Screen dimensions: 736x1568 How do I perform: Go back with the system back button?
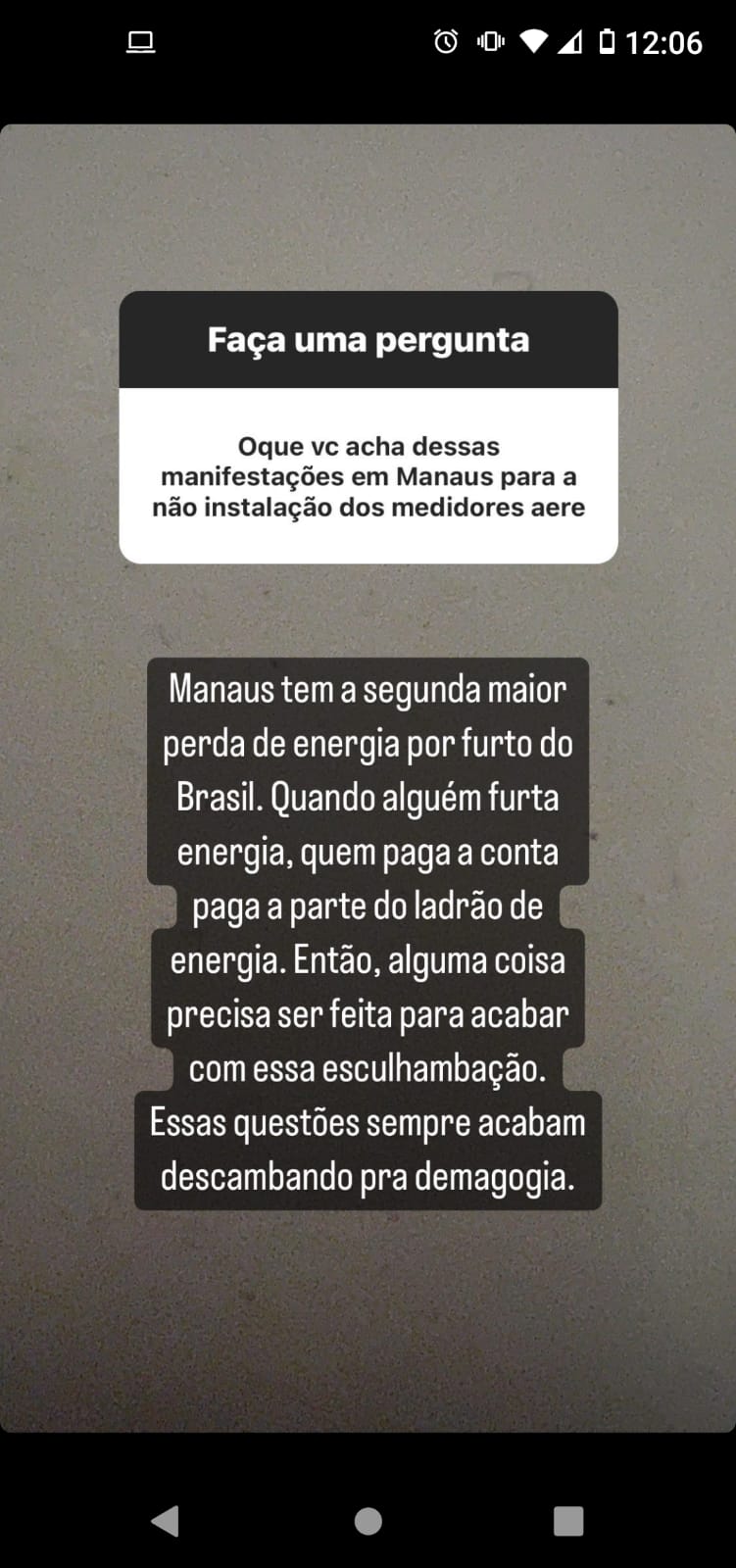pyautogui.click(x=166, y=1520)
